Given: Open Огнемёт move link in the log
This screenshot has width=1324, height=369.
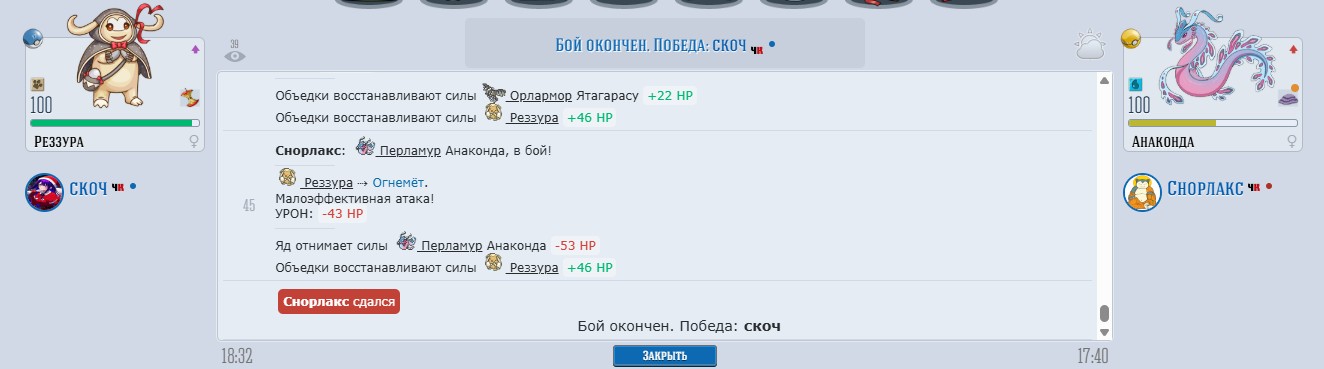Looking at the screenshot, I should 398,182.
